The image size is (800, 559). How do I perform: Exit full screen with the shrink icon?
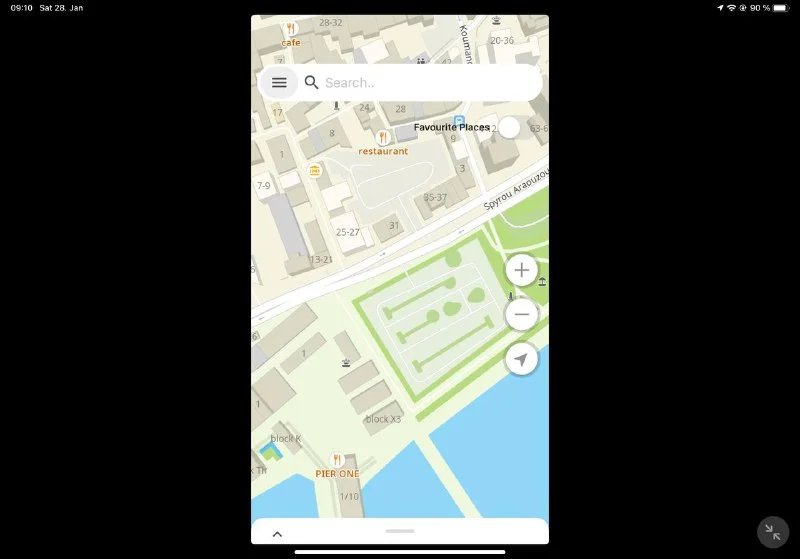[772, 531]
